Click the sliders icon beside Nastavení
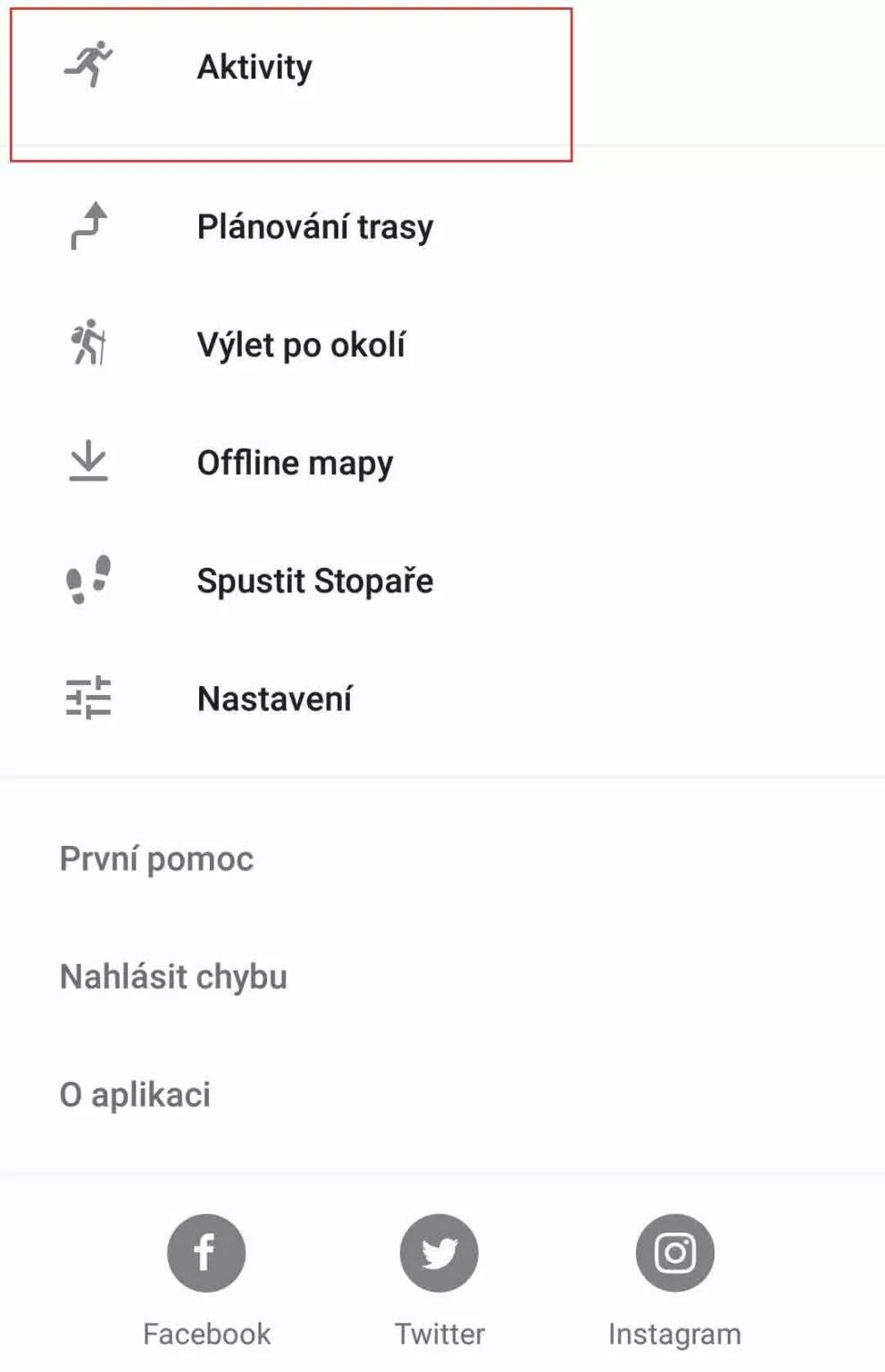Image resolution: width=885 pixels, height=1372 pixels. click(88, 698)
